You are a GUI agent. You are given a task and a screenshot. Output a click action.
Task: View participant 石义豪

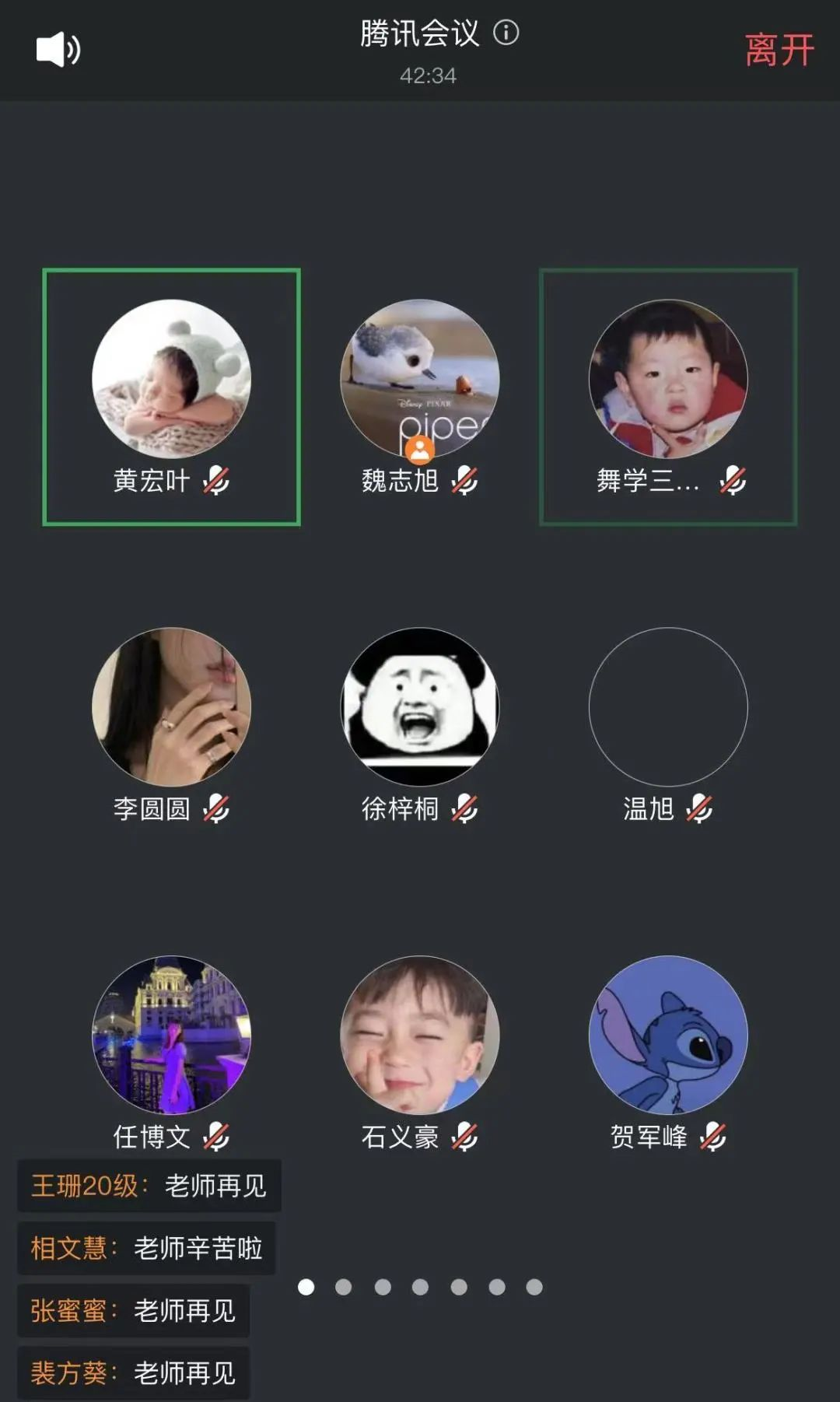[x=420, y=1035]
